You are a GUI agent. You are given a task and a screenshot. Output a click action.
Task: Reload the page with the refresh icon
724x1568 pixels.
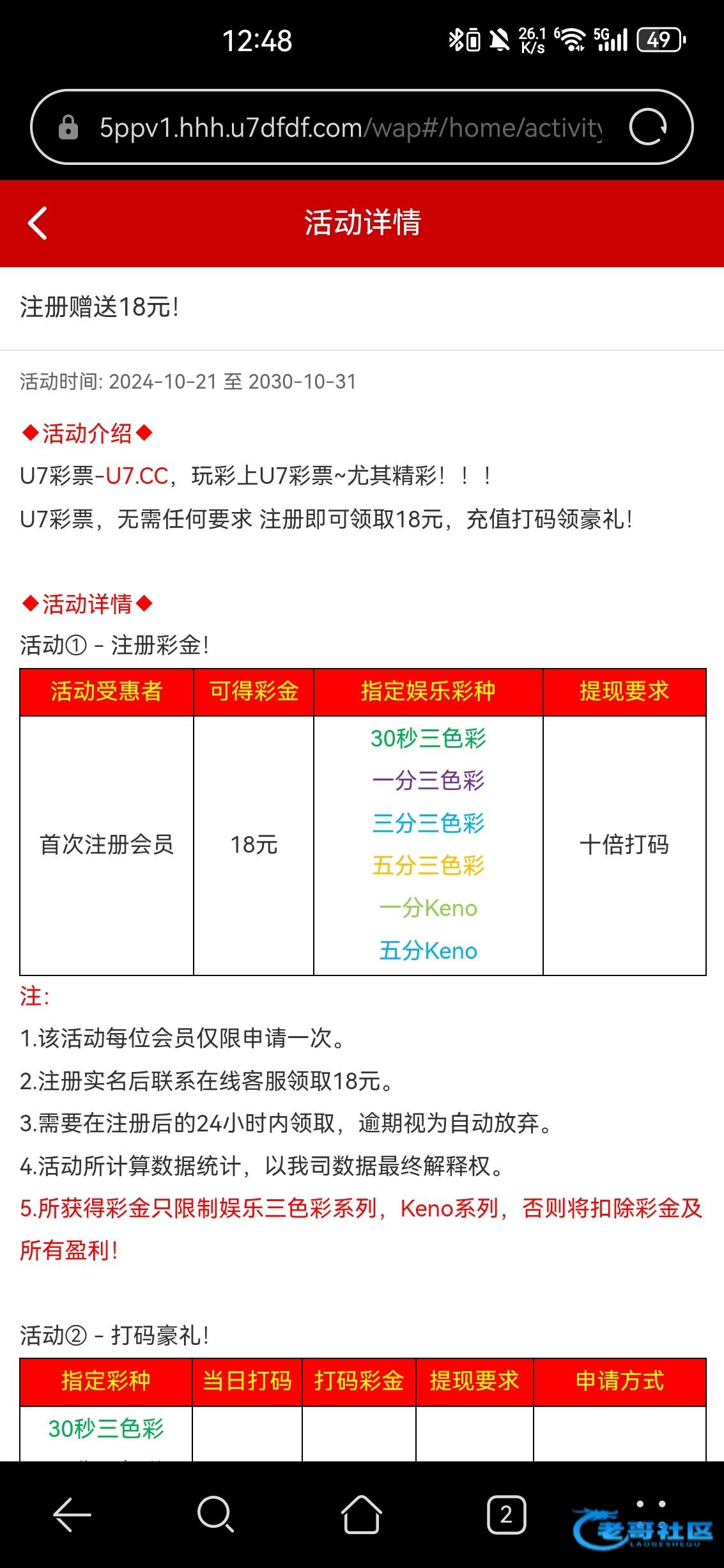647,127
